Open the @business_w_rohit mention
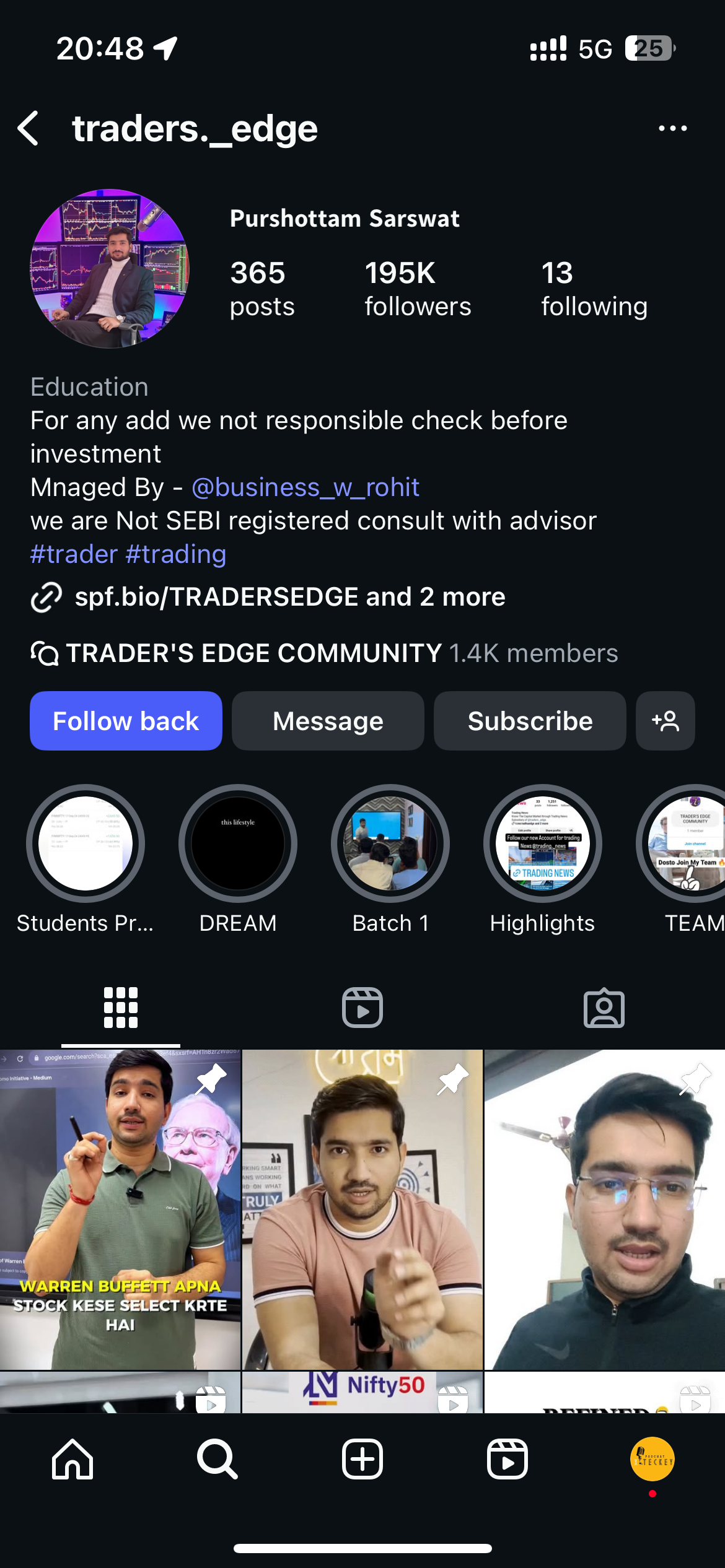This screenshot has width=725, height=1568. tap(305, 487)
